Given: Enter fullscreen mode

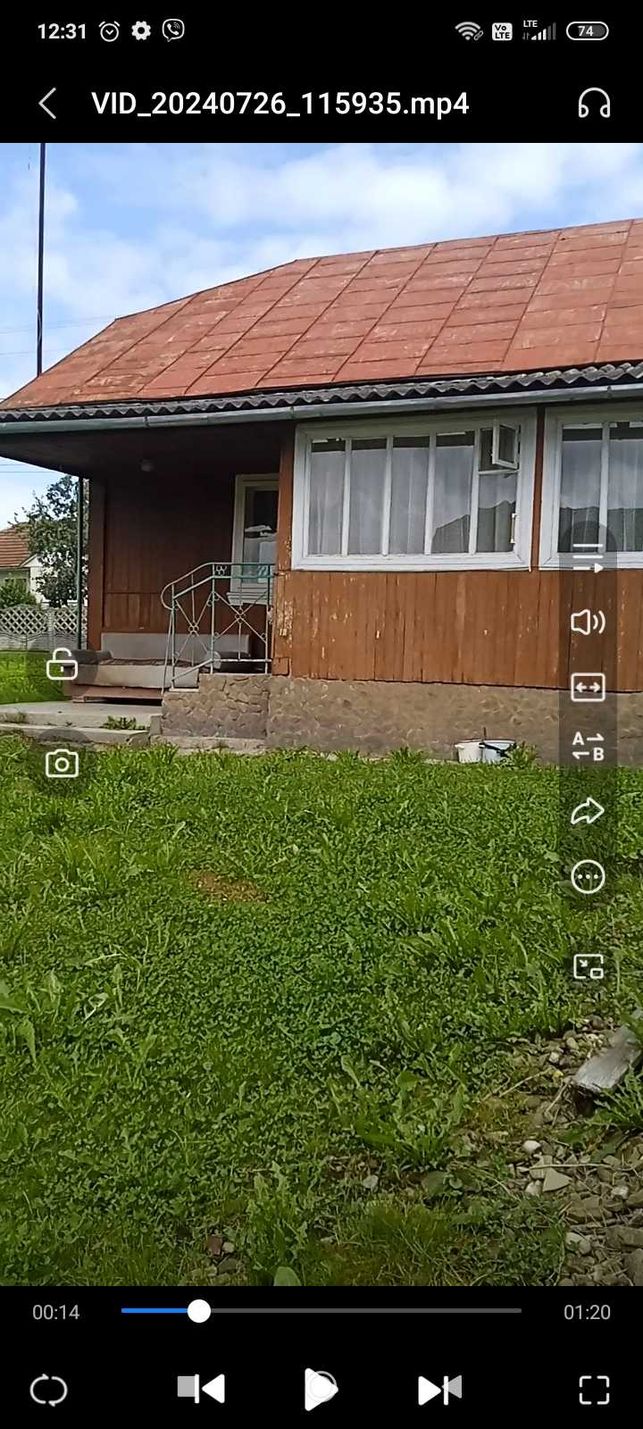Looking at the screenshot, I should 594,1390.
